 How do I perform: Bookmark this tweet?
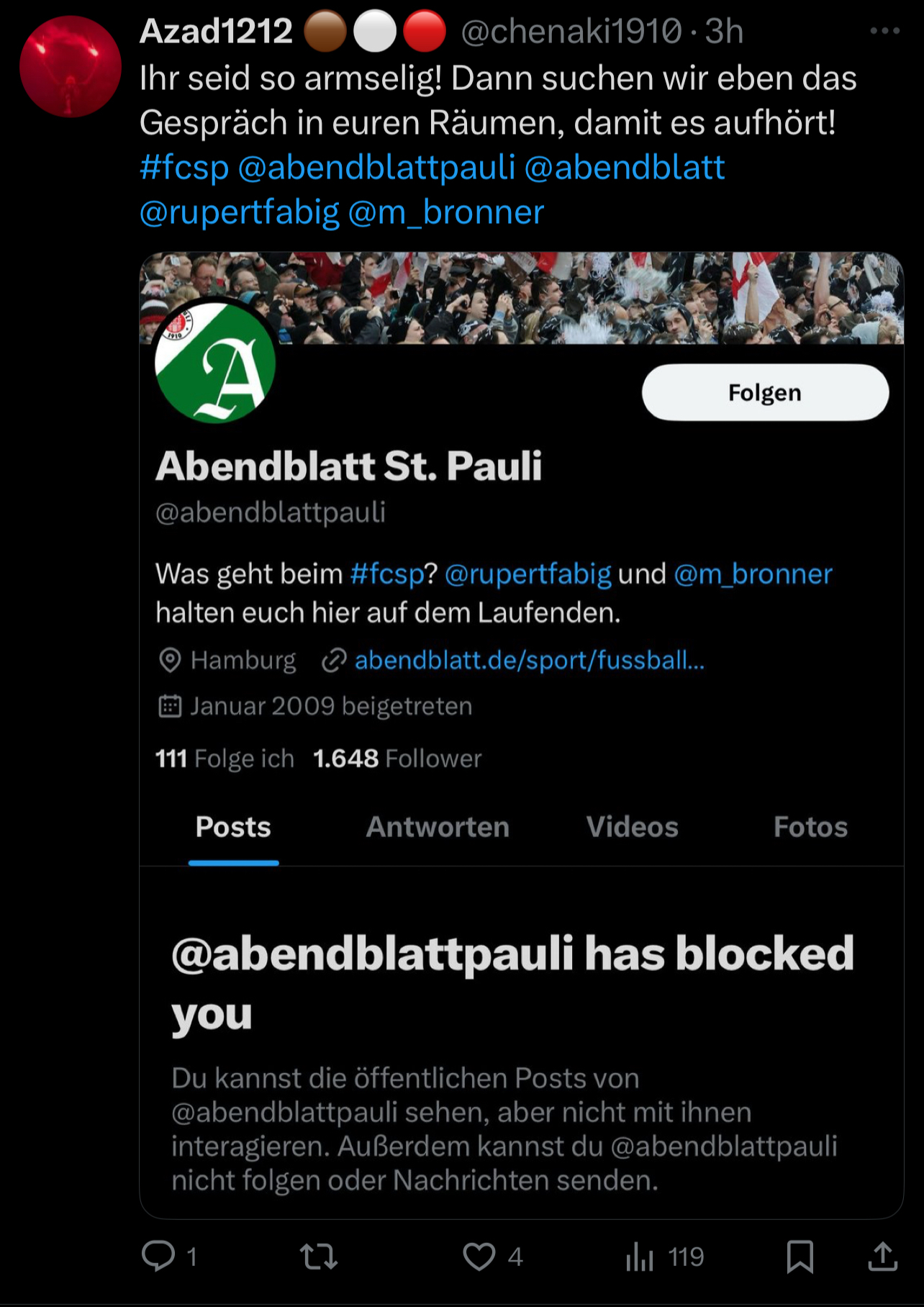tap(800, 1257)
